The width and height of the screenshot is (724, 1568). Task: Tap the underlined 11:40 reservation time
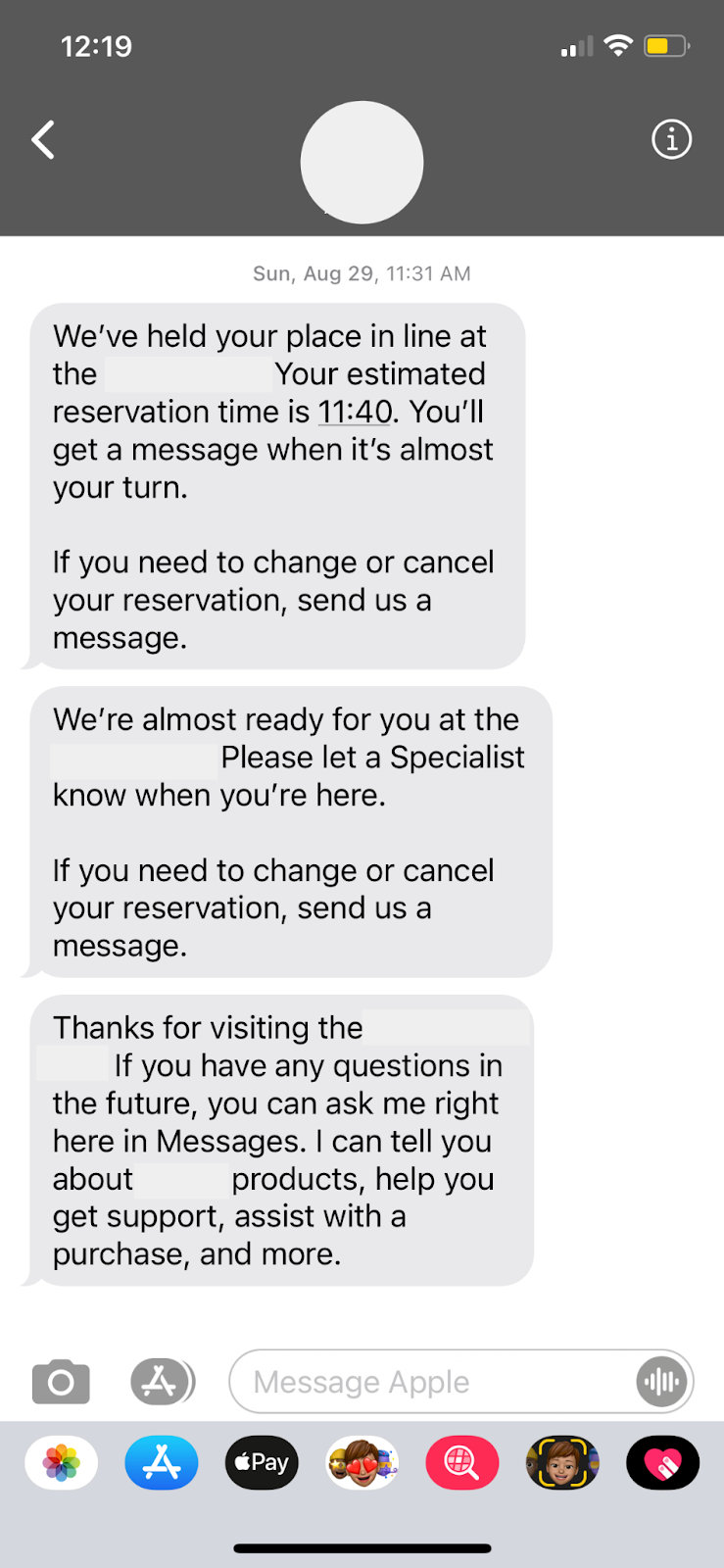[355, 412]
